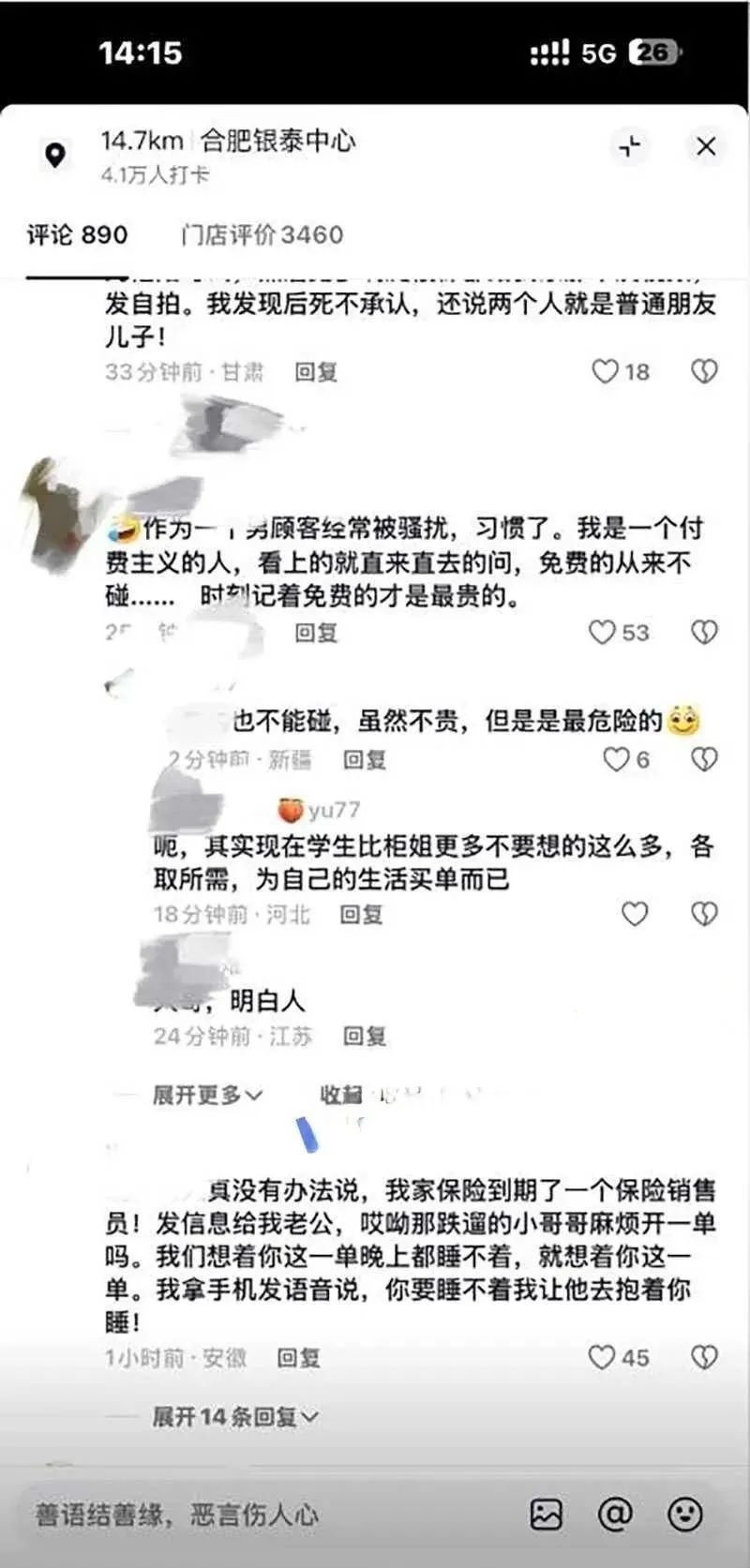750x1568 pixels.
Task: Attach an image to the comment
Action: (x=546, y=1515)
